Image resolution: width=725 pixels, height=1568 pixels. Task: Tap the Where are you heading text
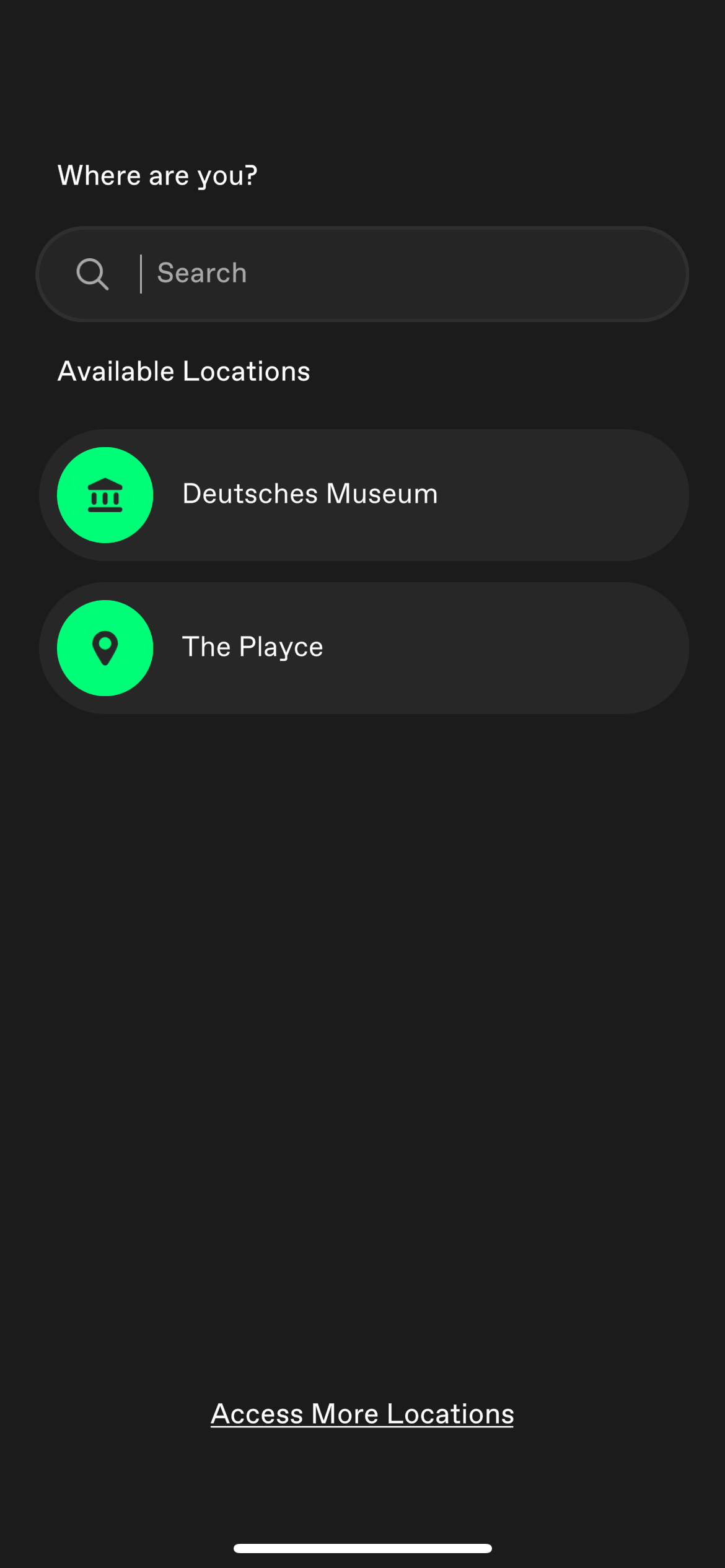(x=157, y=175)
